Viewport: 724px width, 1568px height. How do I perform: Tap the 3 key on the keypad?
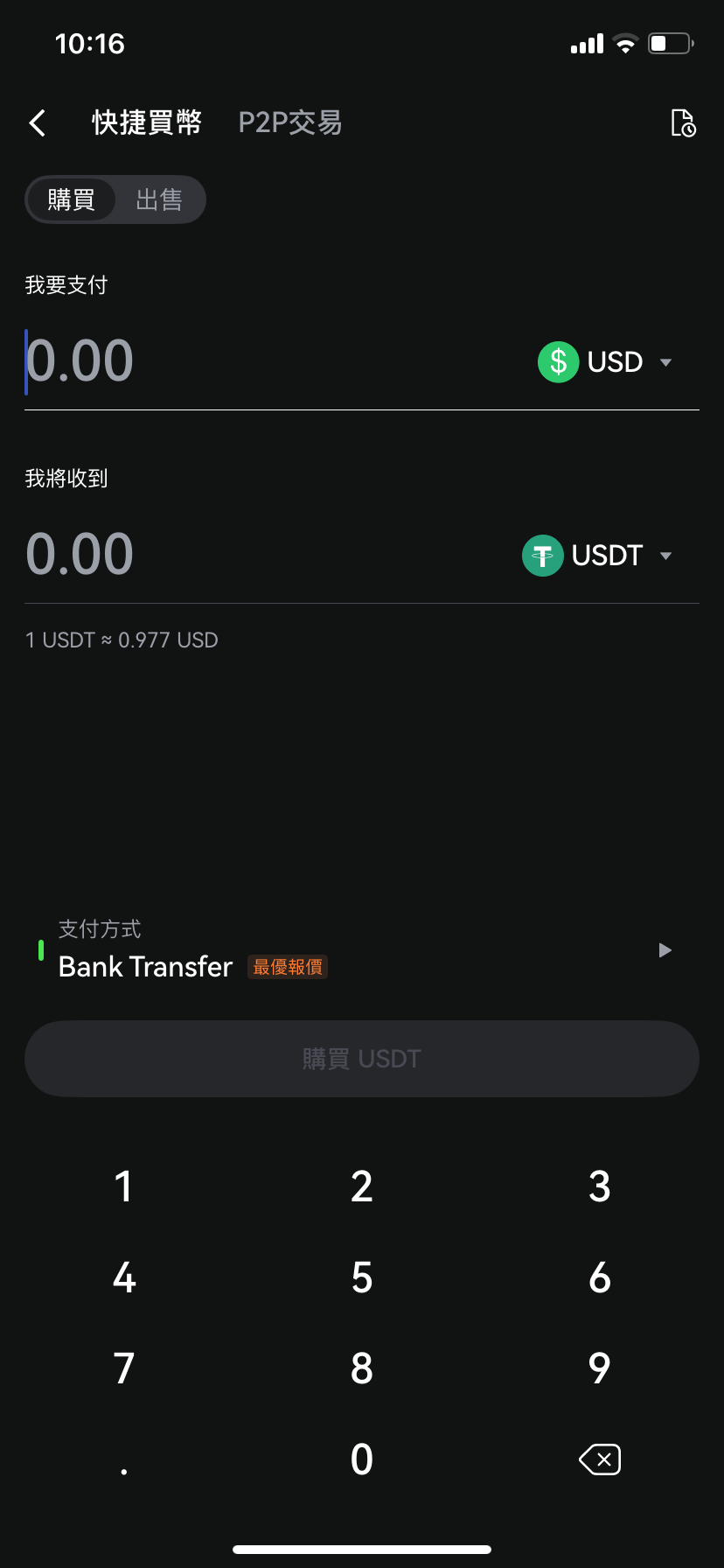[x=600, y=1187]
